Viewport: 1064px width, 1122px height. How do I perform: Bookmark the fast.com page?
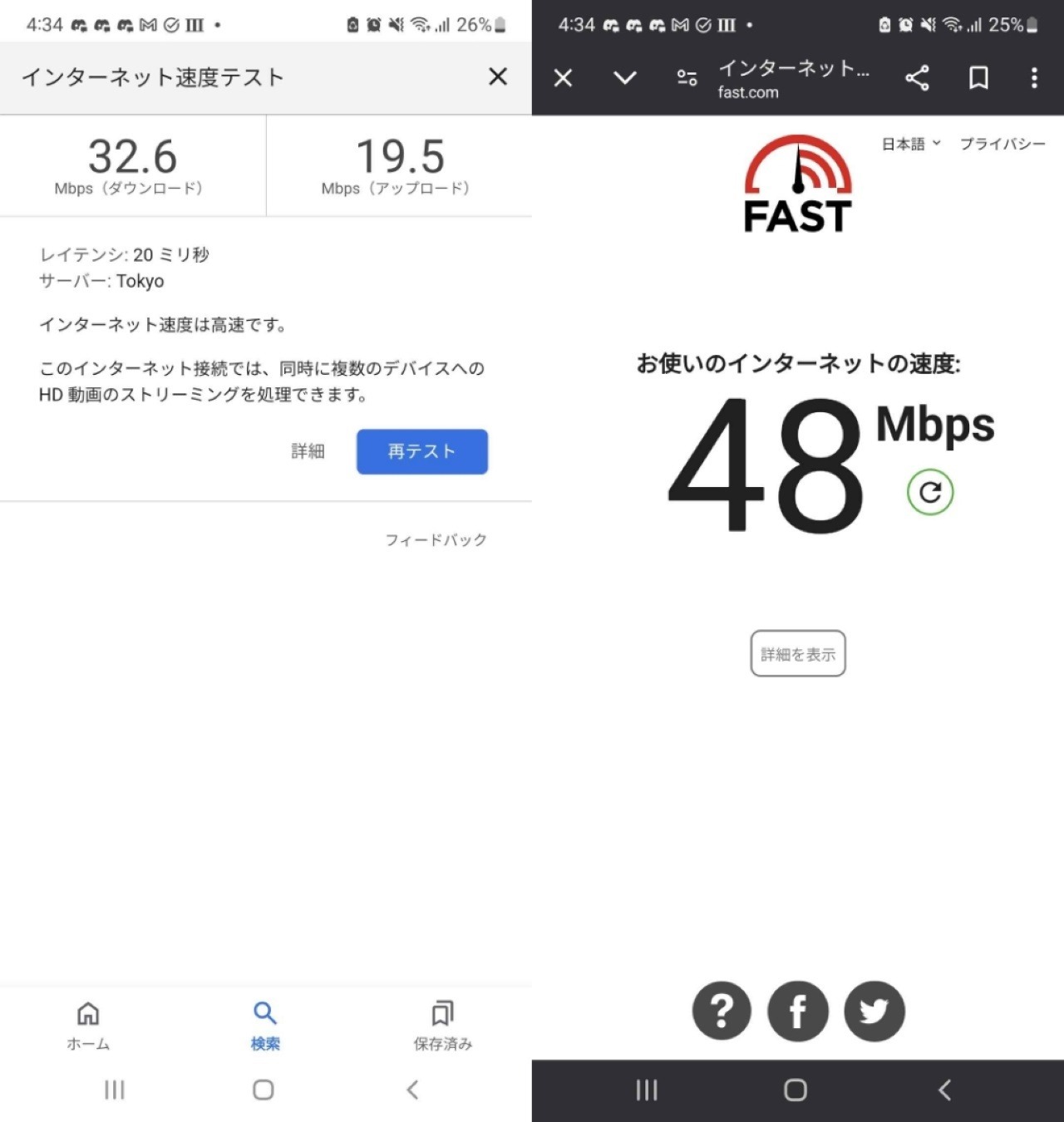[x=978, y=78]
